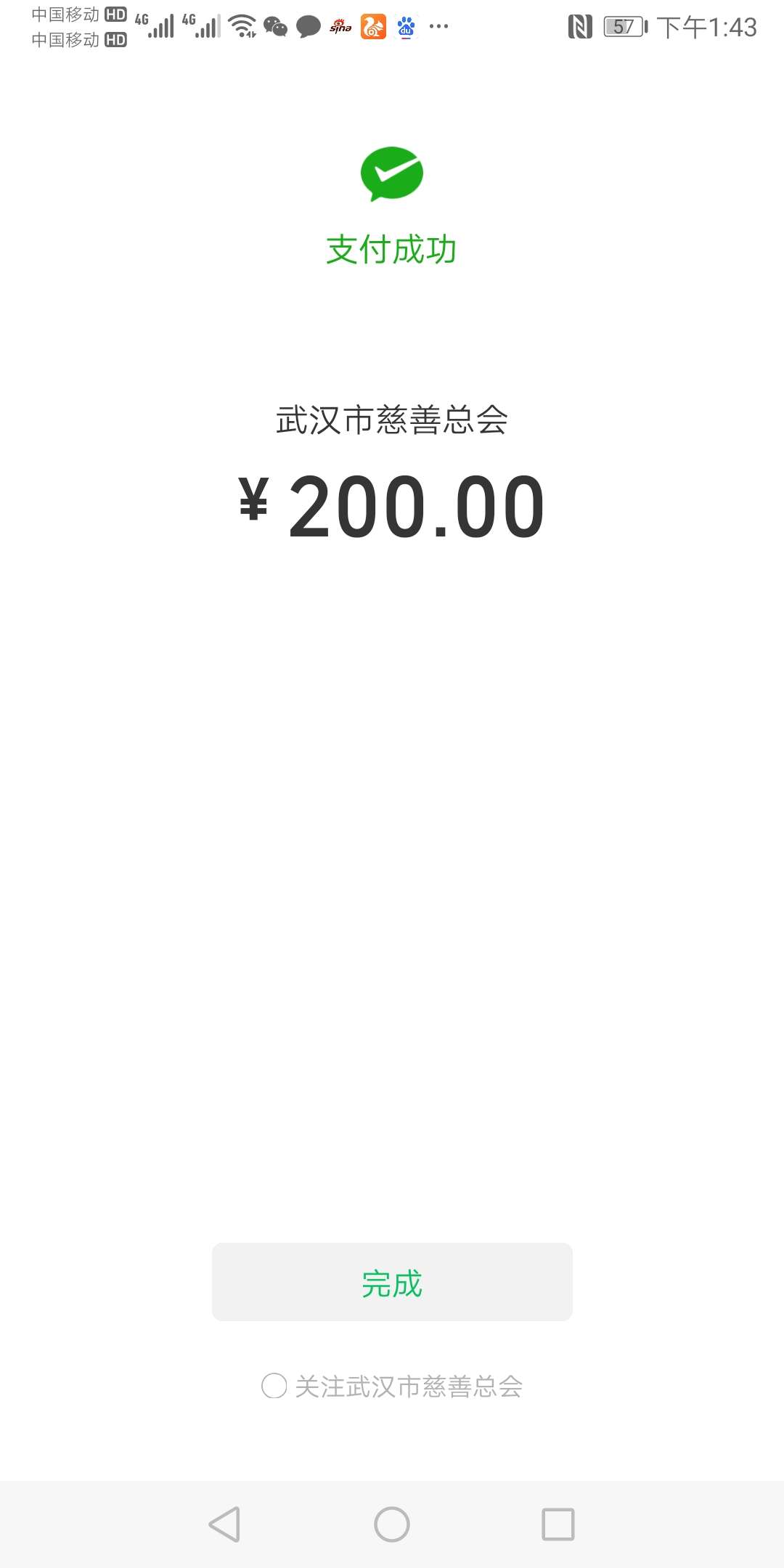Tap the UC Browser icon in status bar
784x1568 pixels.
pos(372,26)
